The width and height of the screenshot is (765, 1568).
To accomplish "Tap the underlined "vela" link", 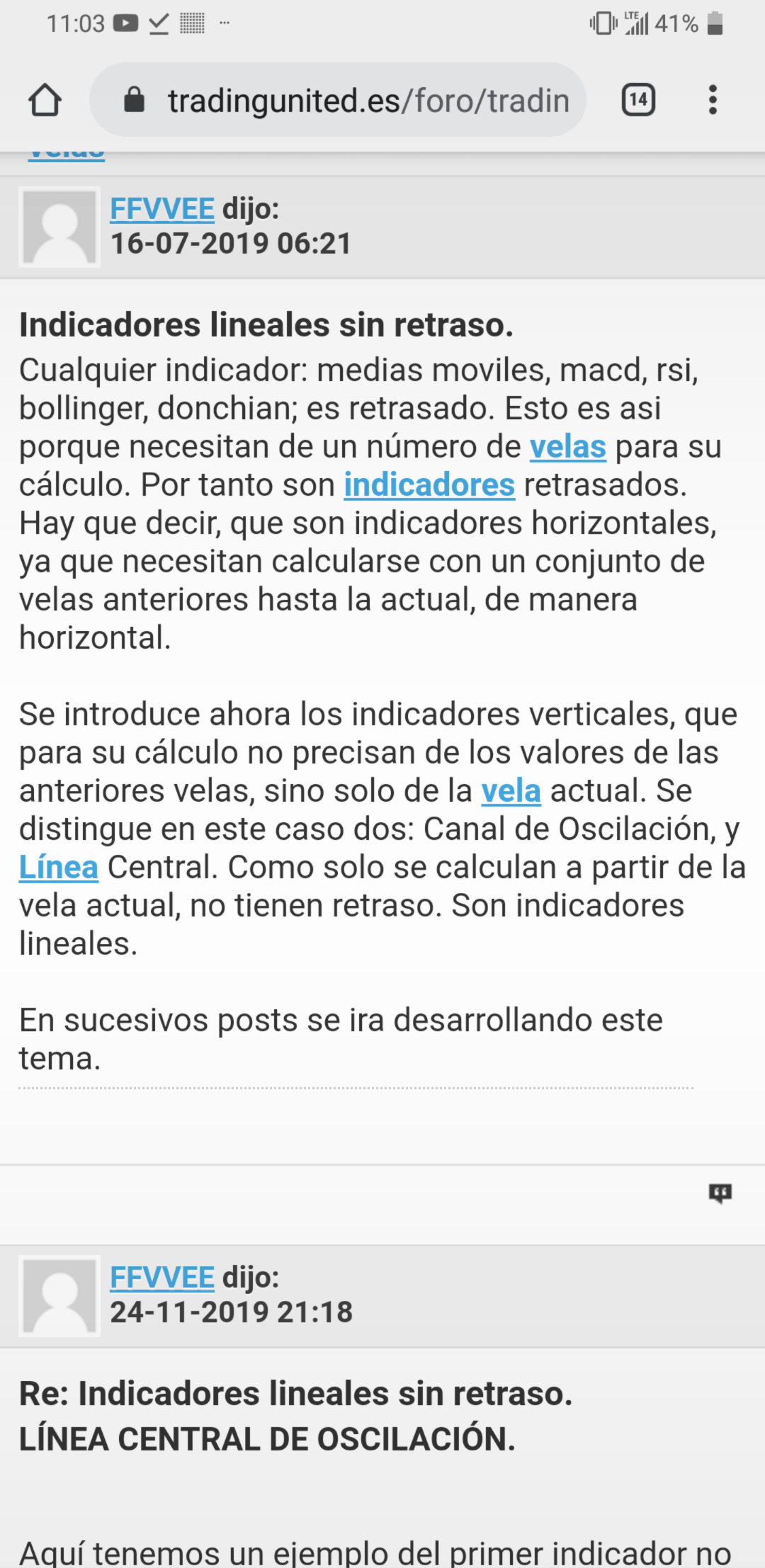I will [x=511, y=791].
